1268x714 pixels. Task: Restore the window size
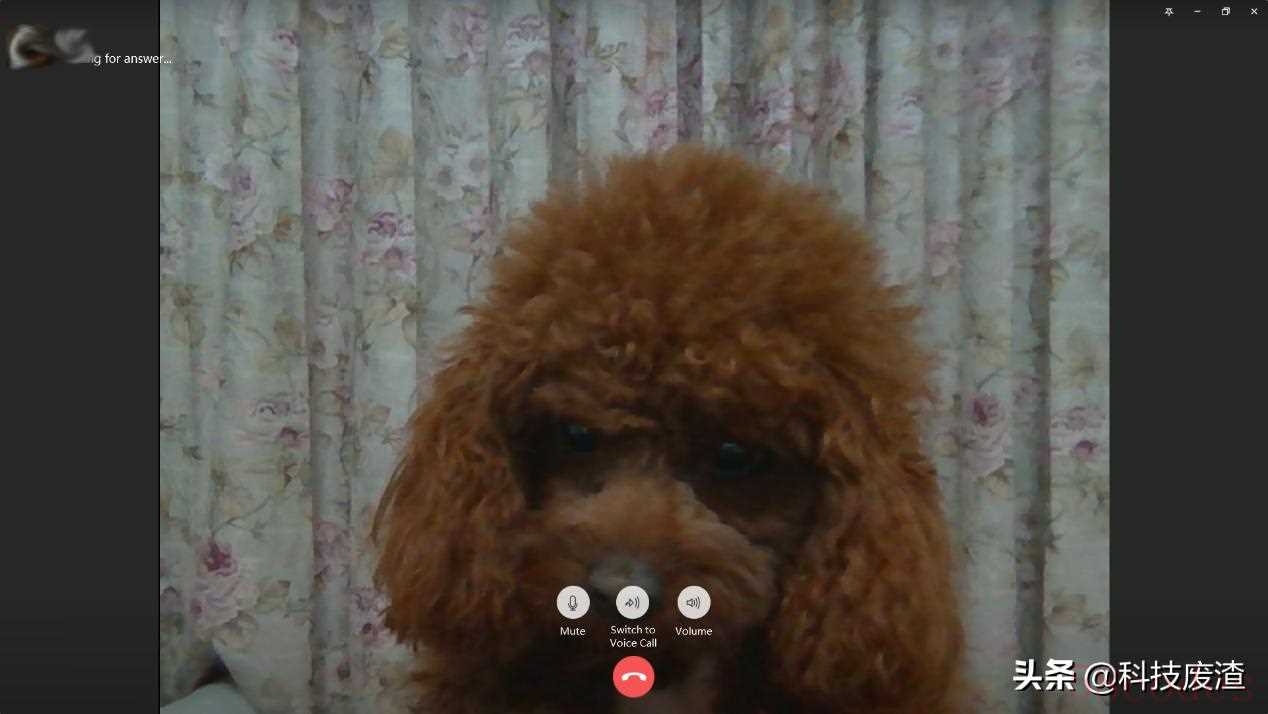(1225, 12)
